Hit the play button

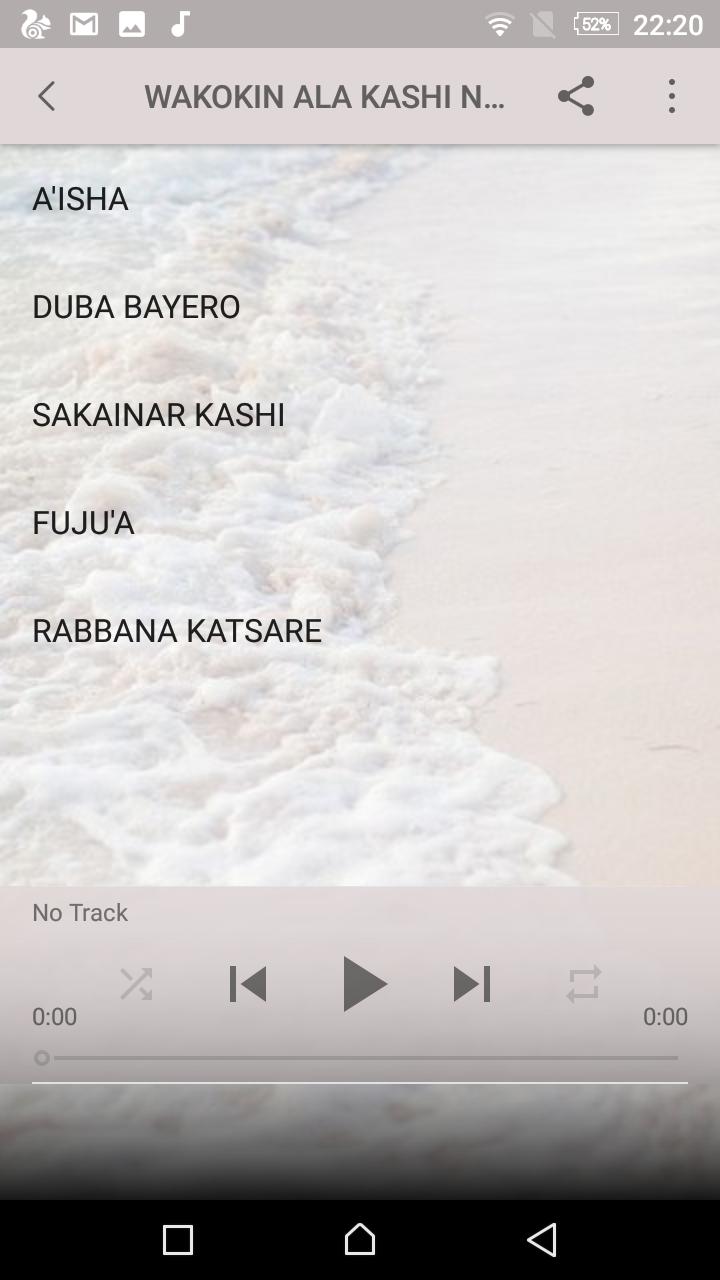(x=362, y=984)
